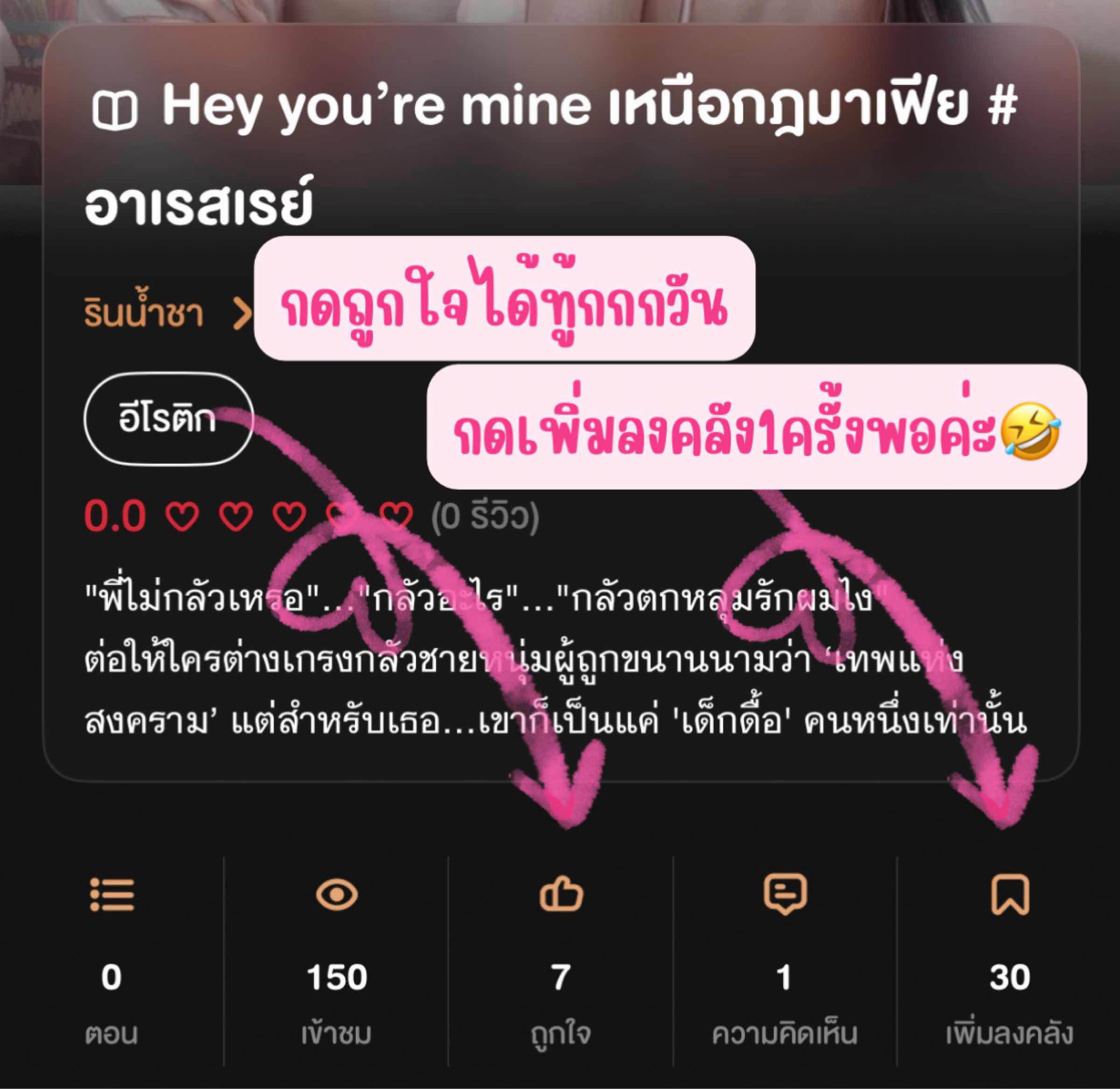Select the อีโรติก genre chip
This screenshot has width=1120, height=1089.
168,419
